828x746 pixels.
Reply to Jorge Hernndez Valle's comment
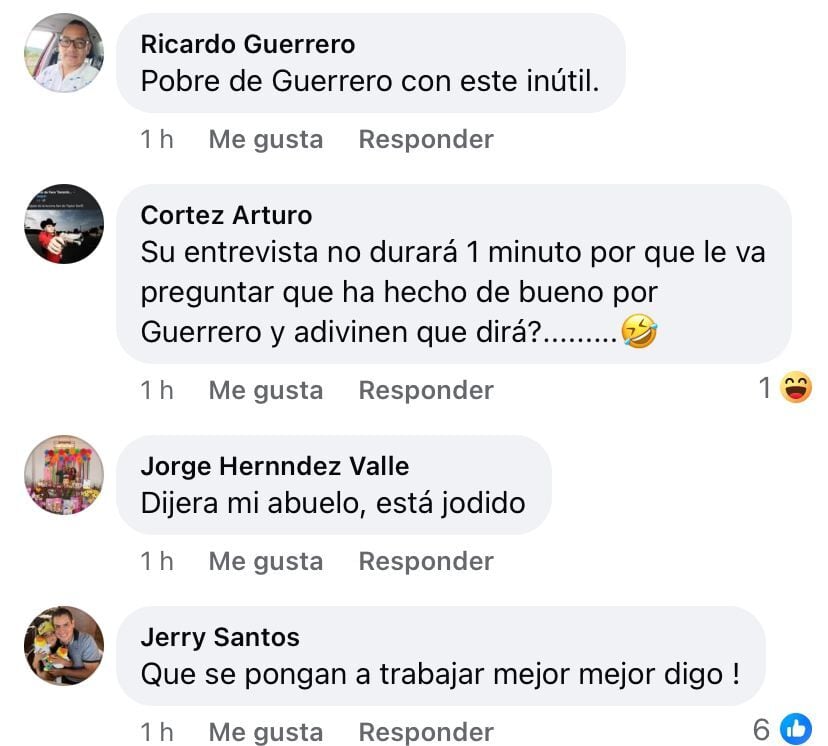426,561
